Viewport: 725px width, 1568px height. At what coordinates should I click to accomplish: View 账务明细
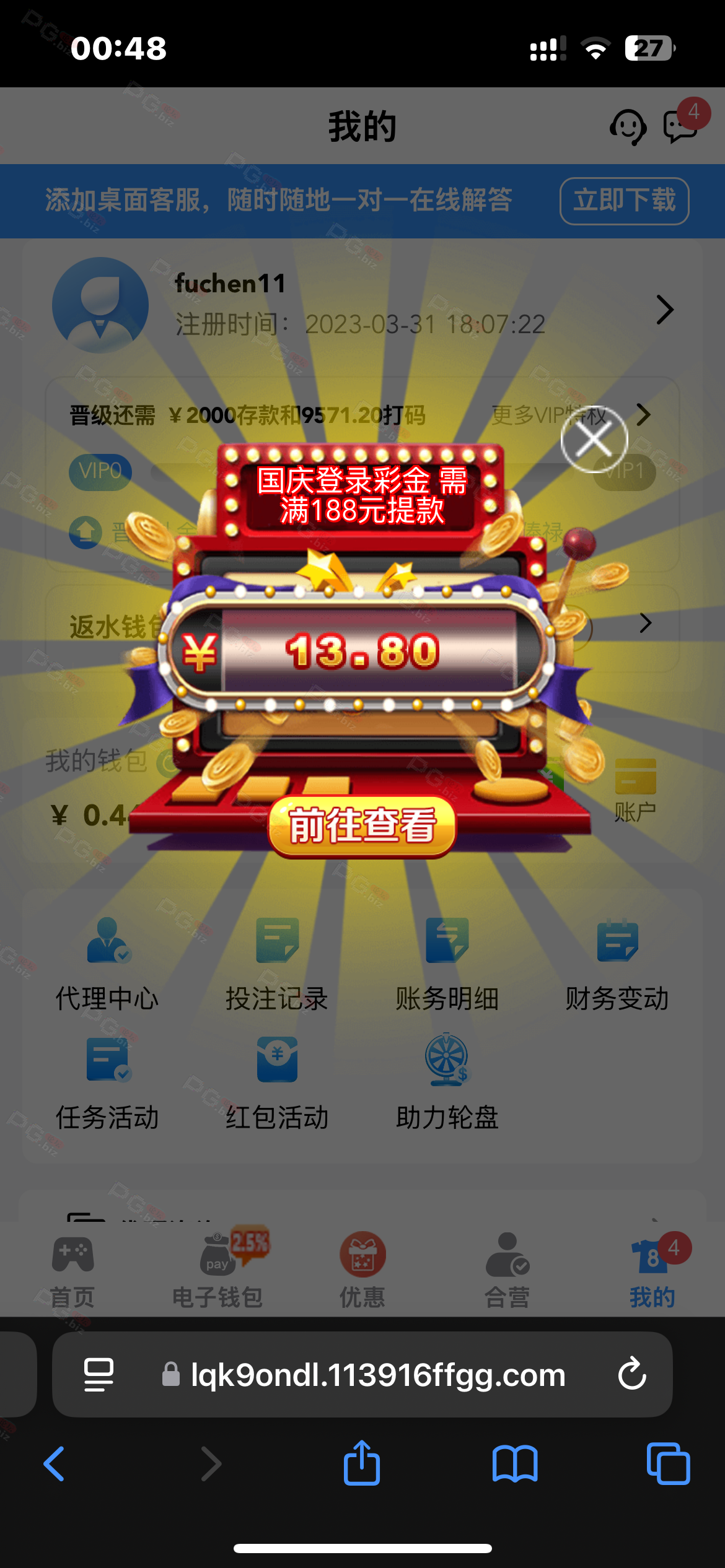click(x=447, y=964)
